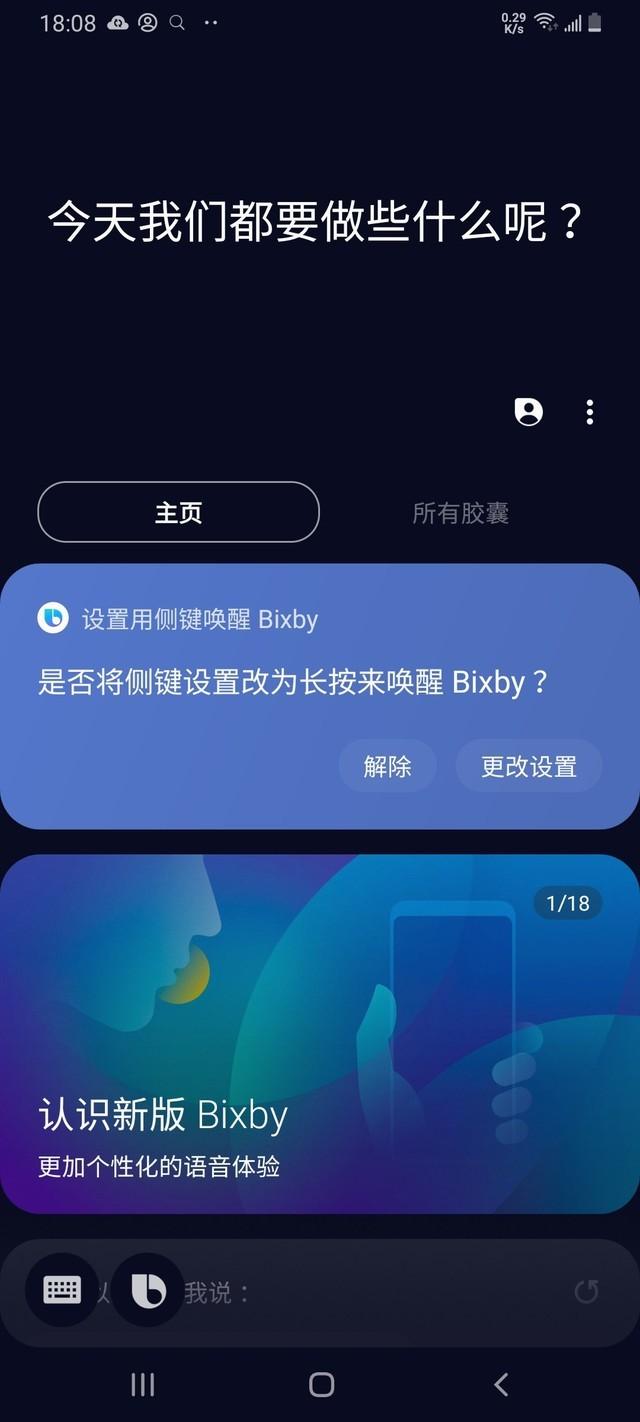
Task: Switch to the 所有胶囊 tab
Action: [461, 513]
